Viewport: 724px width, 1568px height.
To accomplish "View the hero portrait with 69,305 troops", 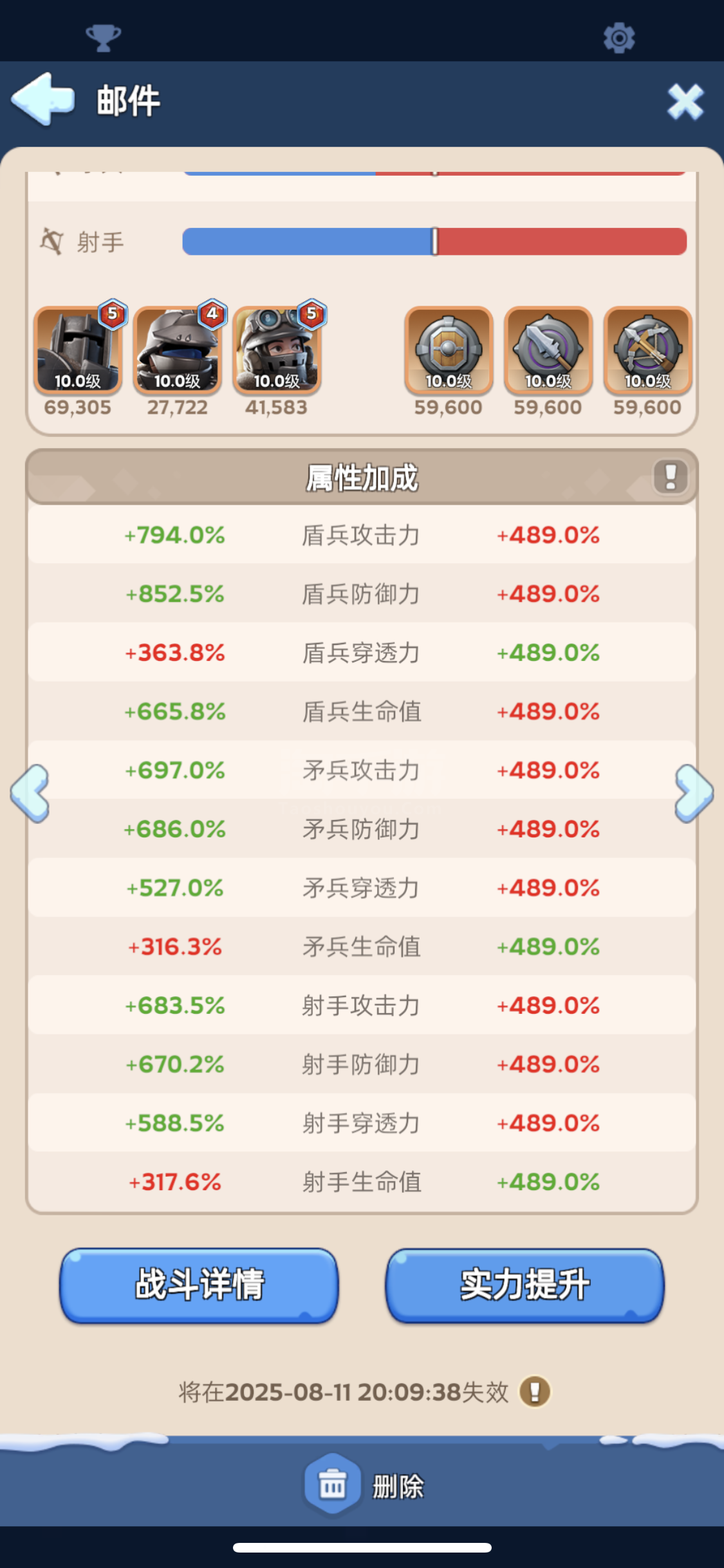I will [x=78, y=350].
